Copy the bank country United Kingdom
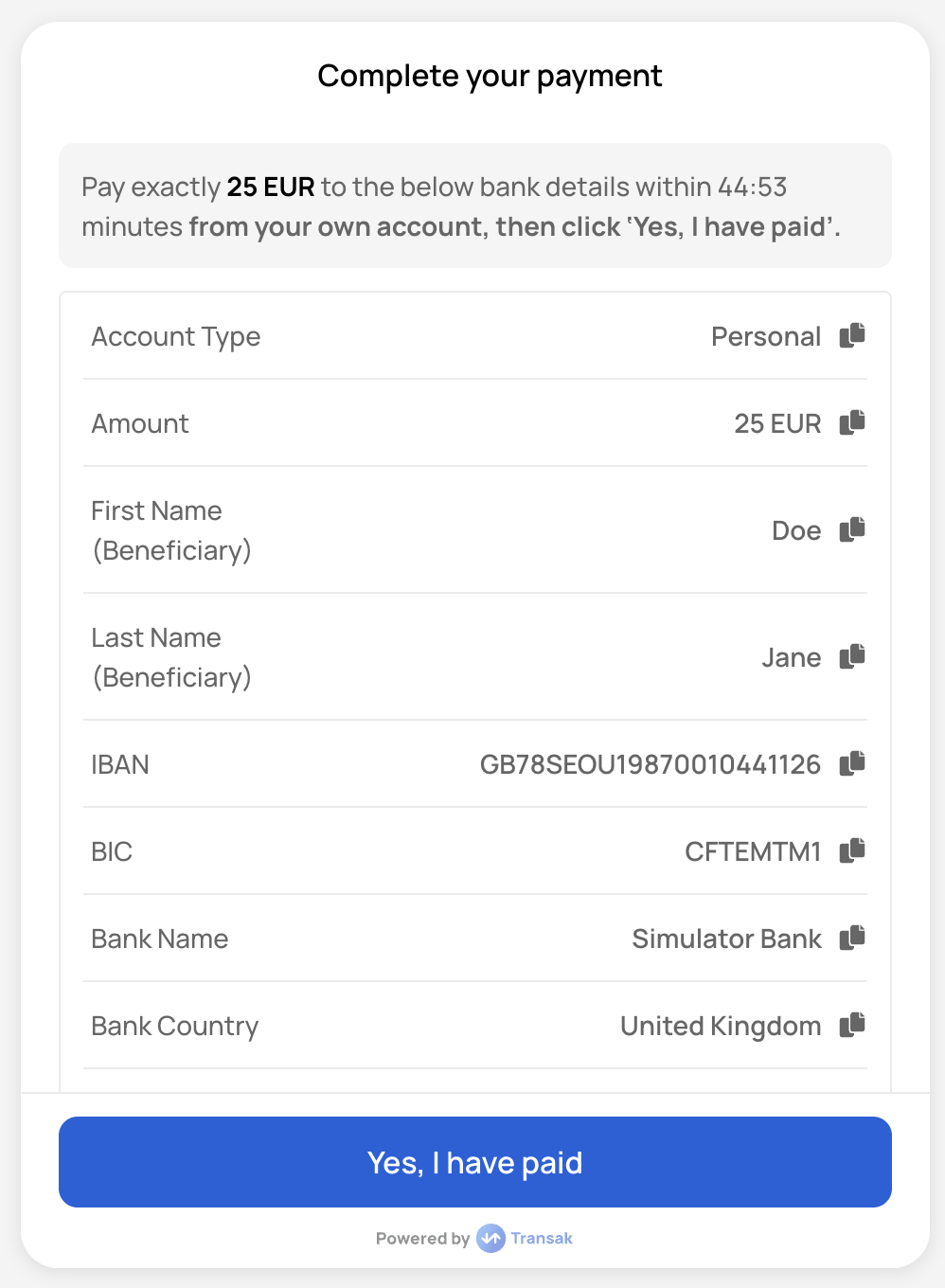This screenshot has height=1288, width=945. pyautogui.click(x=852, y=1026)
